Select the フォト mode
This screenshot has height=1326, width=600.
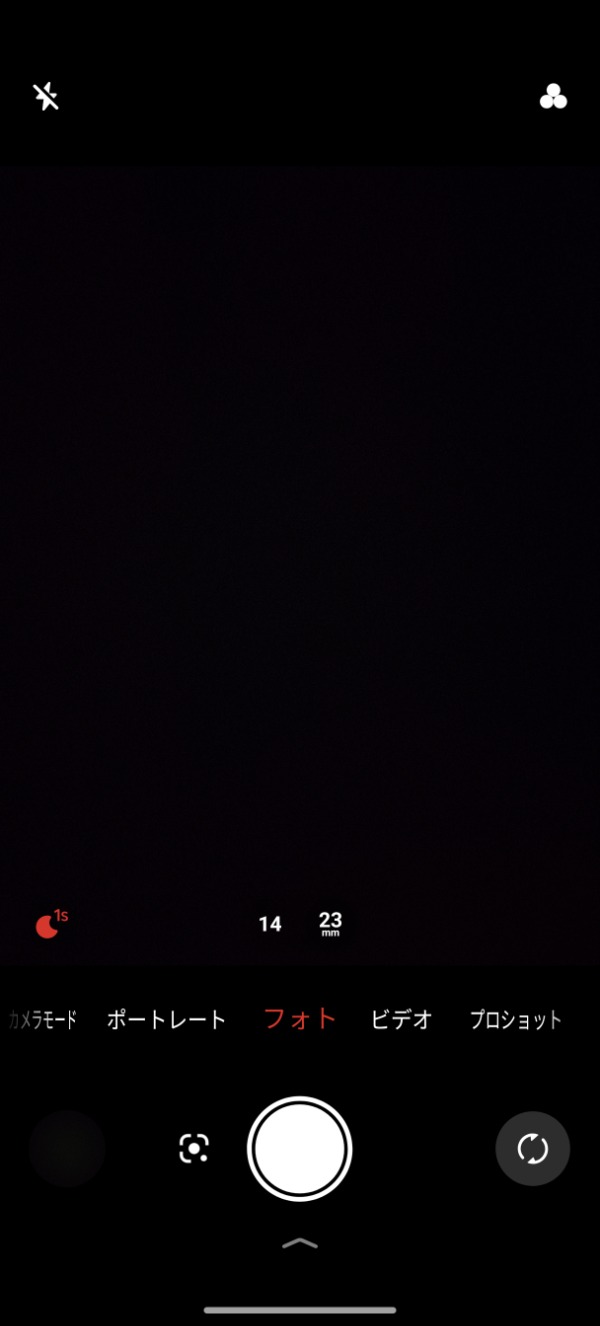click(300, 1019)
